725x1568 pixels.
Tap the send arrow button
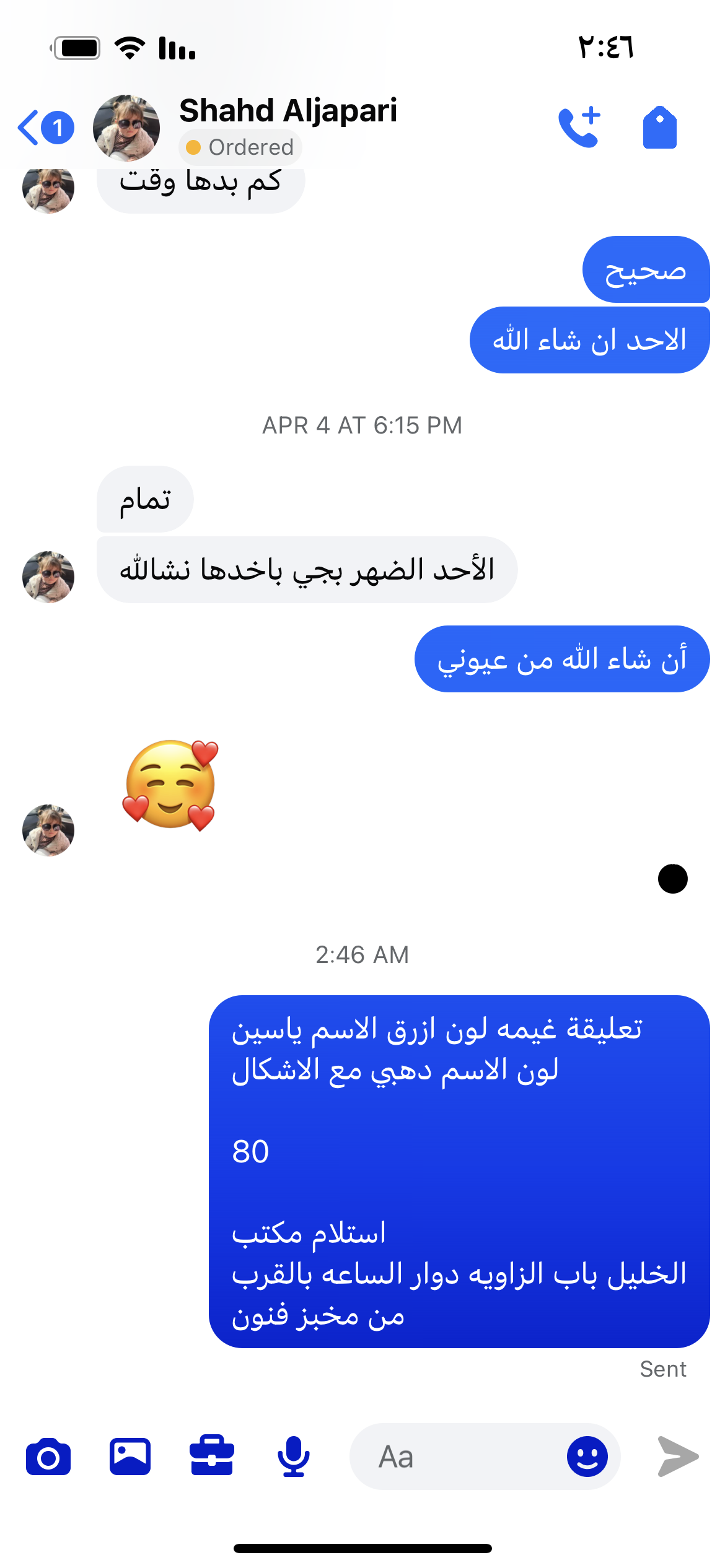pos(678,1457)
